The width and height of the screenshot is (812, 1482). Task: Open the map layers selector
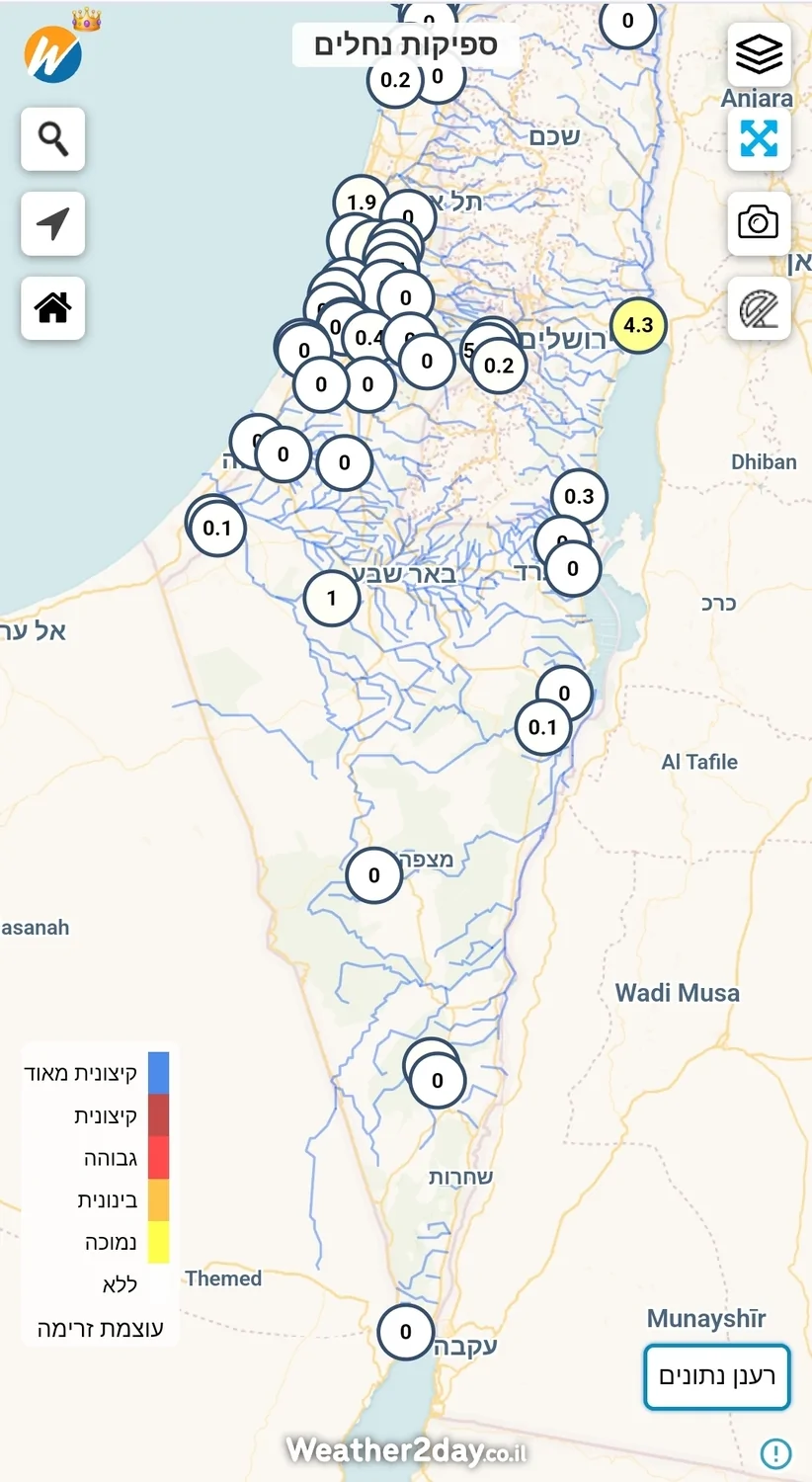tap(759, 54)
